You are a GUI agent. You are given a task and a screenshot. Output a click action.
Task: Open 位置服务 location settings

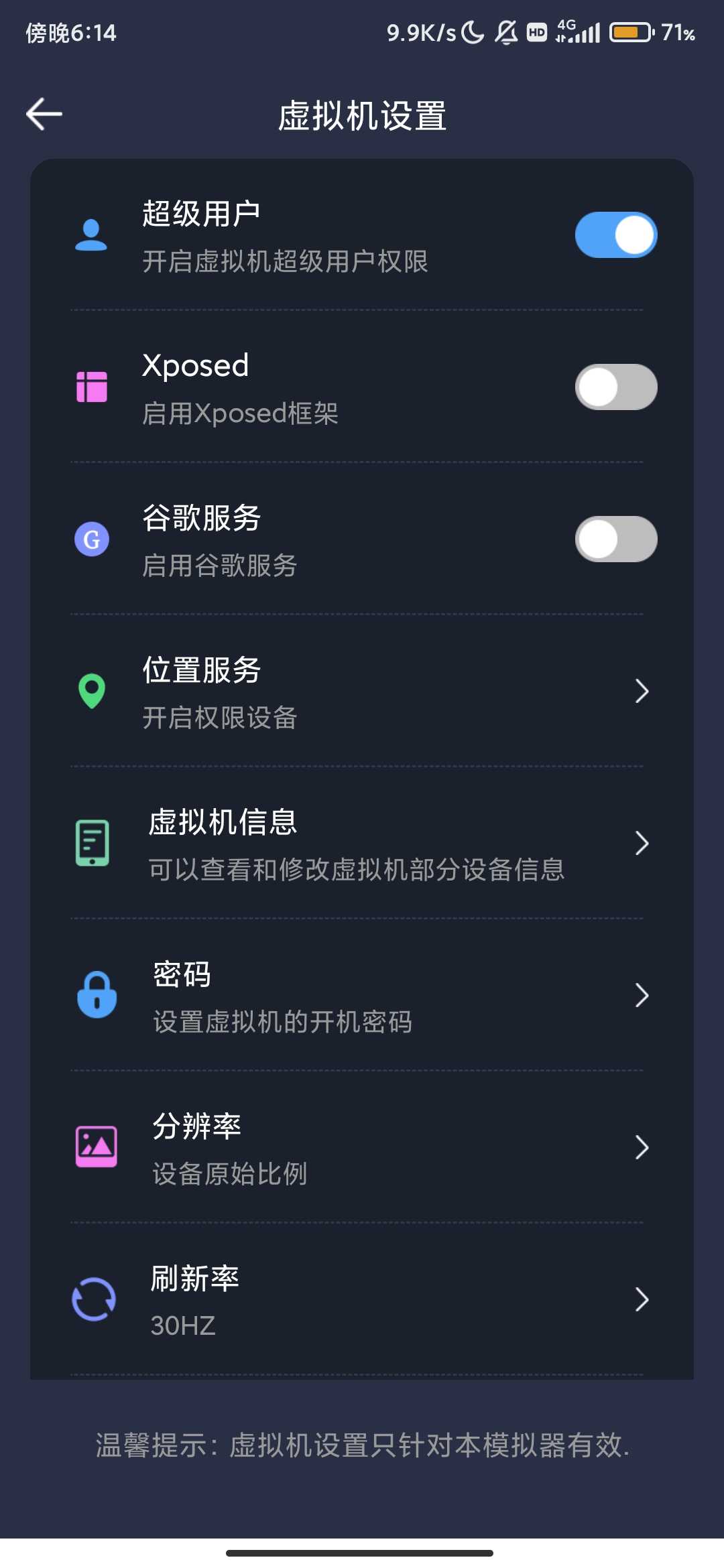coord(362,692)
